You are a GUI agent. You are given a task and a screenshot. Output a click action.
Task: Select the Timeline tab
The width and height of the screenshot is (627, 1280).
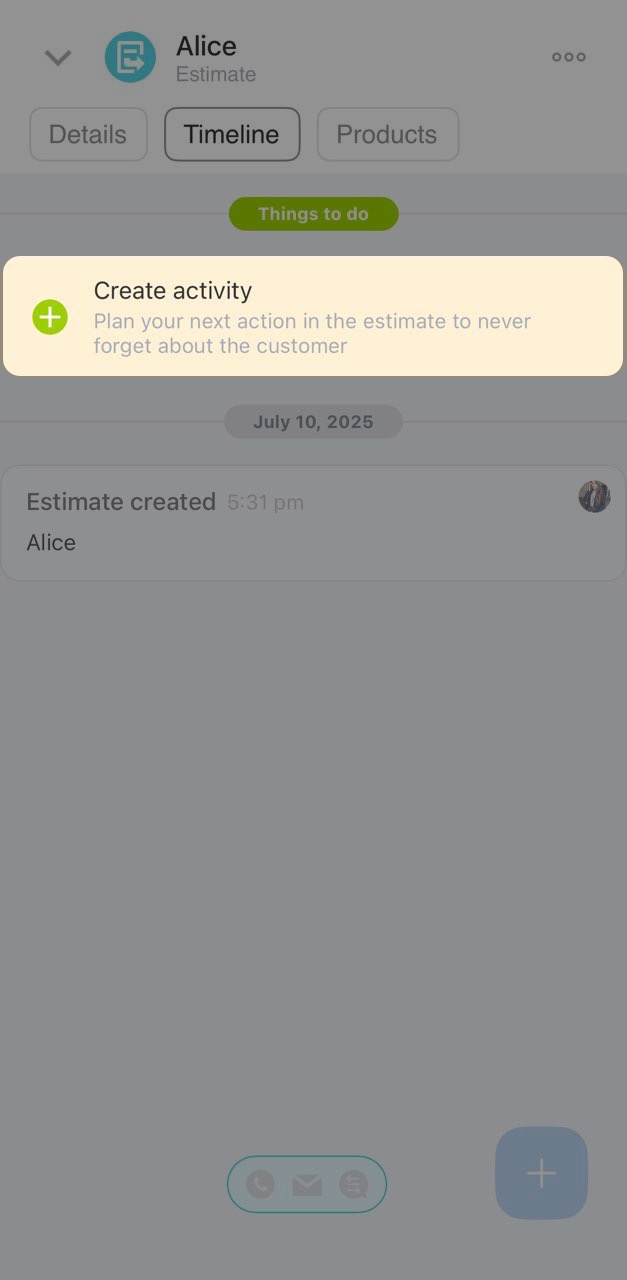tap(232, 135)
